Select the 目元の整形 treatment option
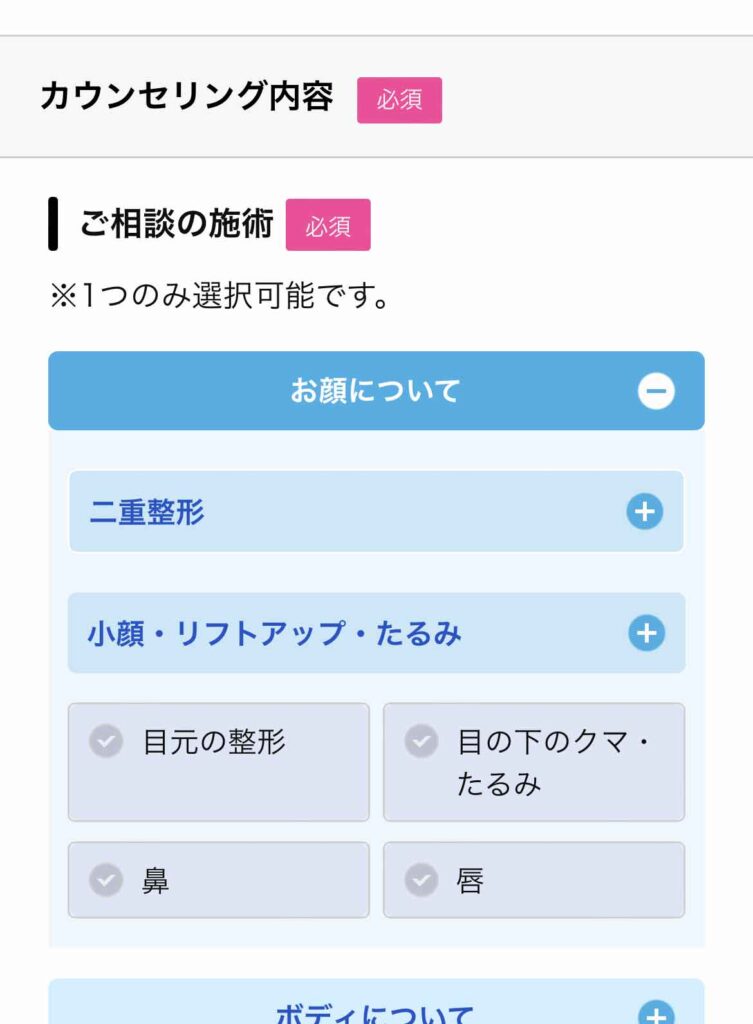Image resolution: width=753 pixels, height=1024 pixels. pyautogui.click(x=217, y=762)
